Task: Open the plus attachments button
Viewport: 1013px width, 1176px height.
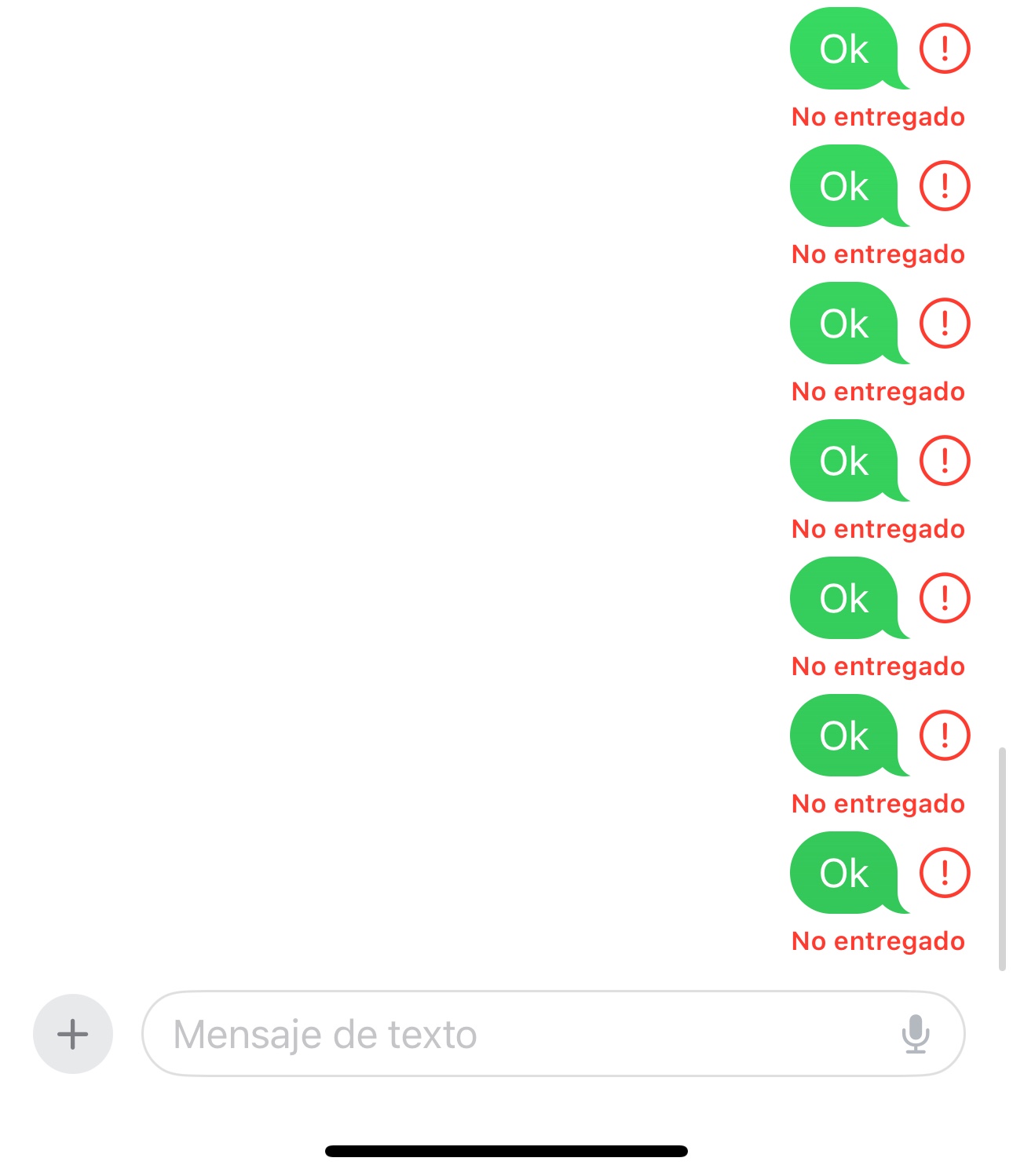Action: click(73, 1034)
